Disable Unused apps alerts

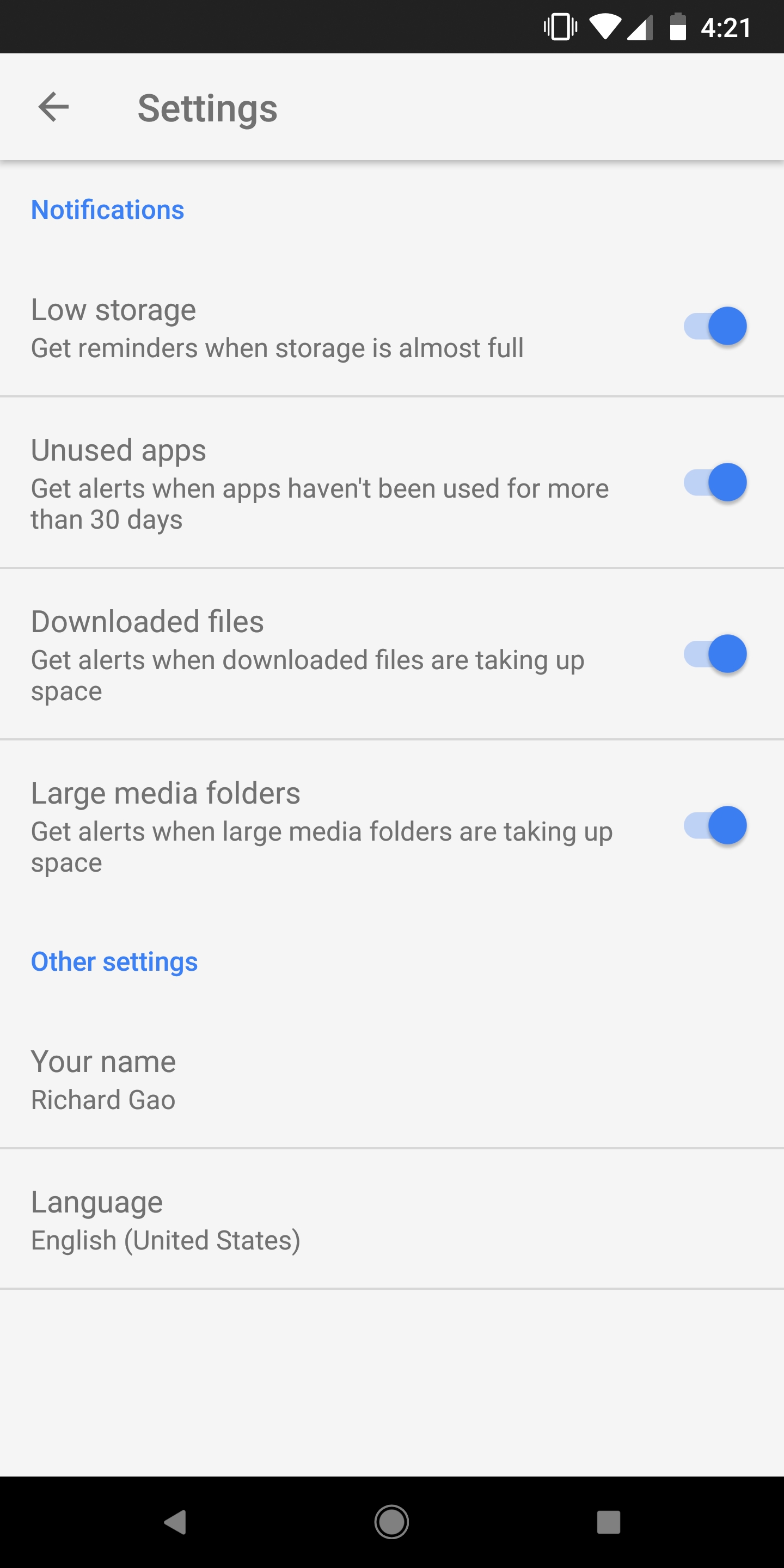[x=715, y=483]
